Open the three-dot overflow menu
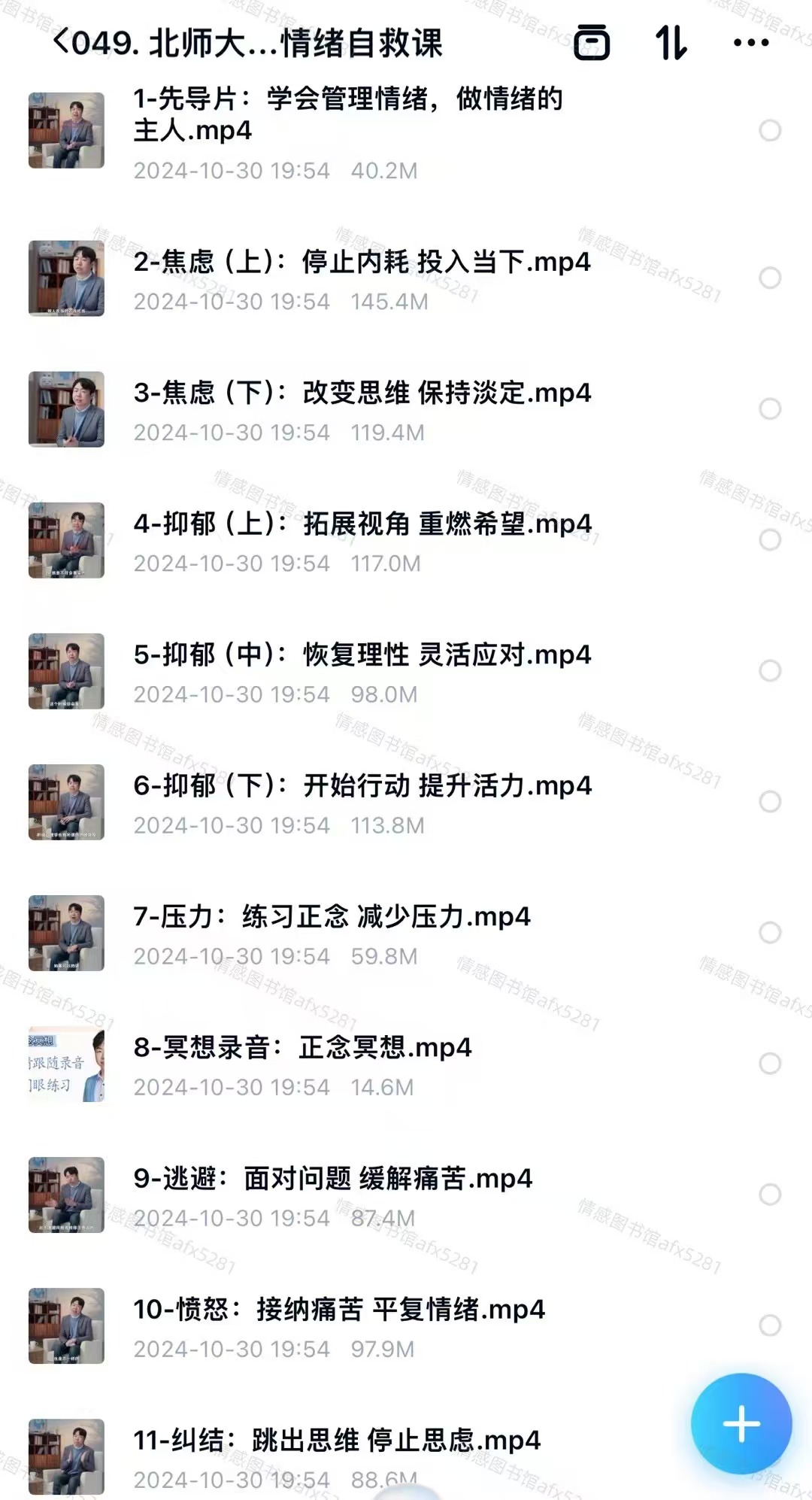 pos(750,43)
